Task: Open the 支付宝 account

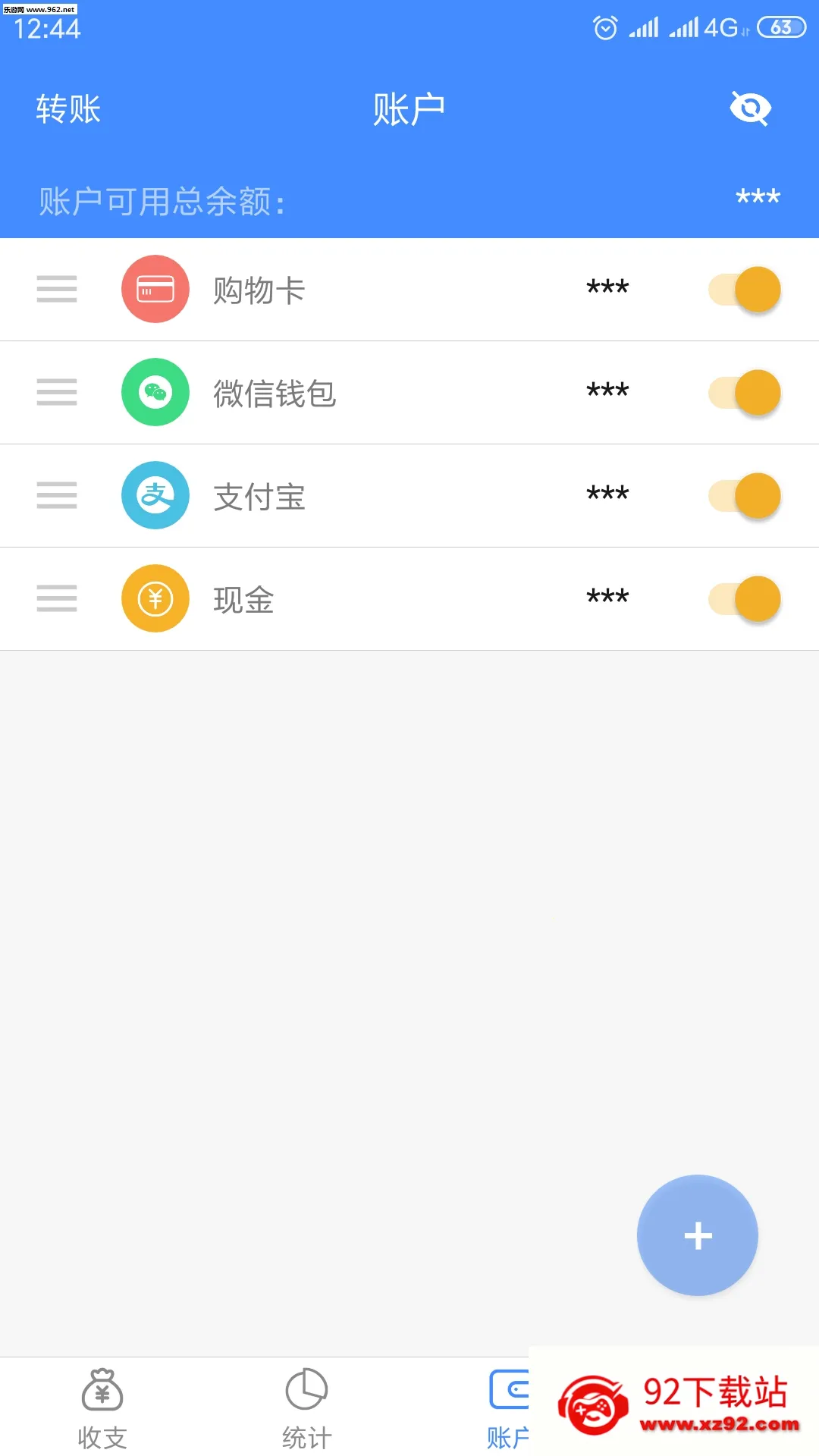Action: point(409,496)
